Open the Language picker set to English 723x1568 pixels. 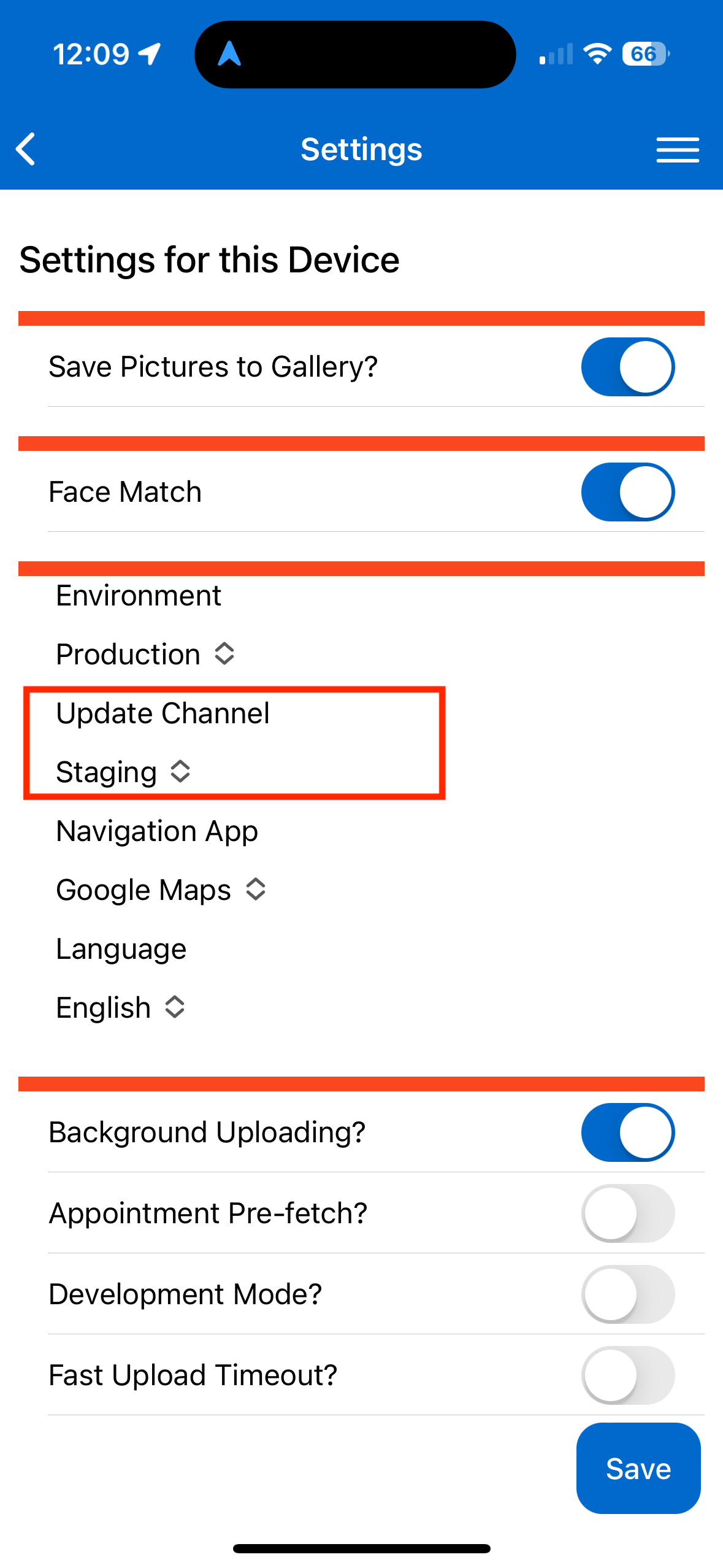click(x=120, y=1007)
